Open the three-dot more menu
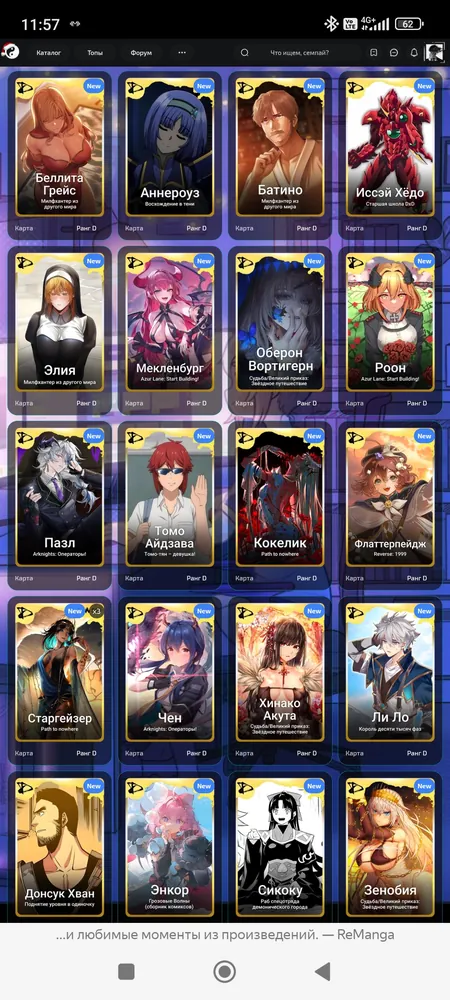450x1000 pixels. (x=182, y=53)
